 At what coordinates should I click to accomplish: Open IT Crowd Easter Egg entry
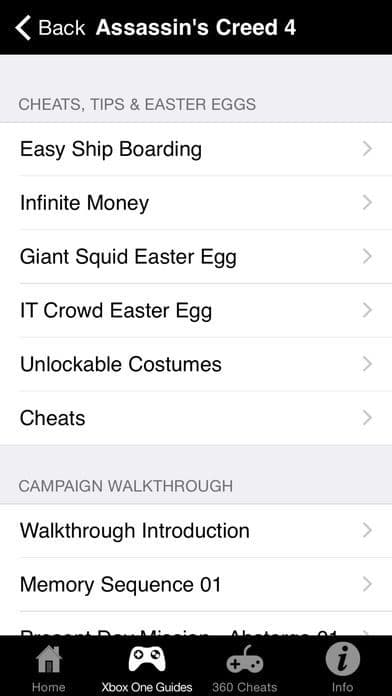(196, 311)
